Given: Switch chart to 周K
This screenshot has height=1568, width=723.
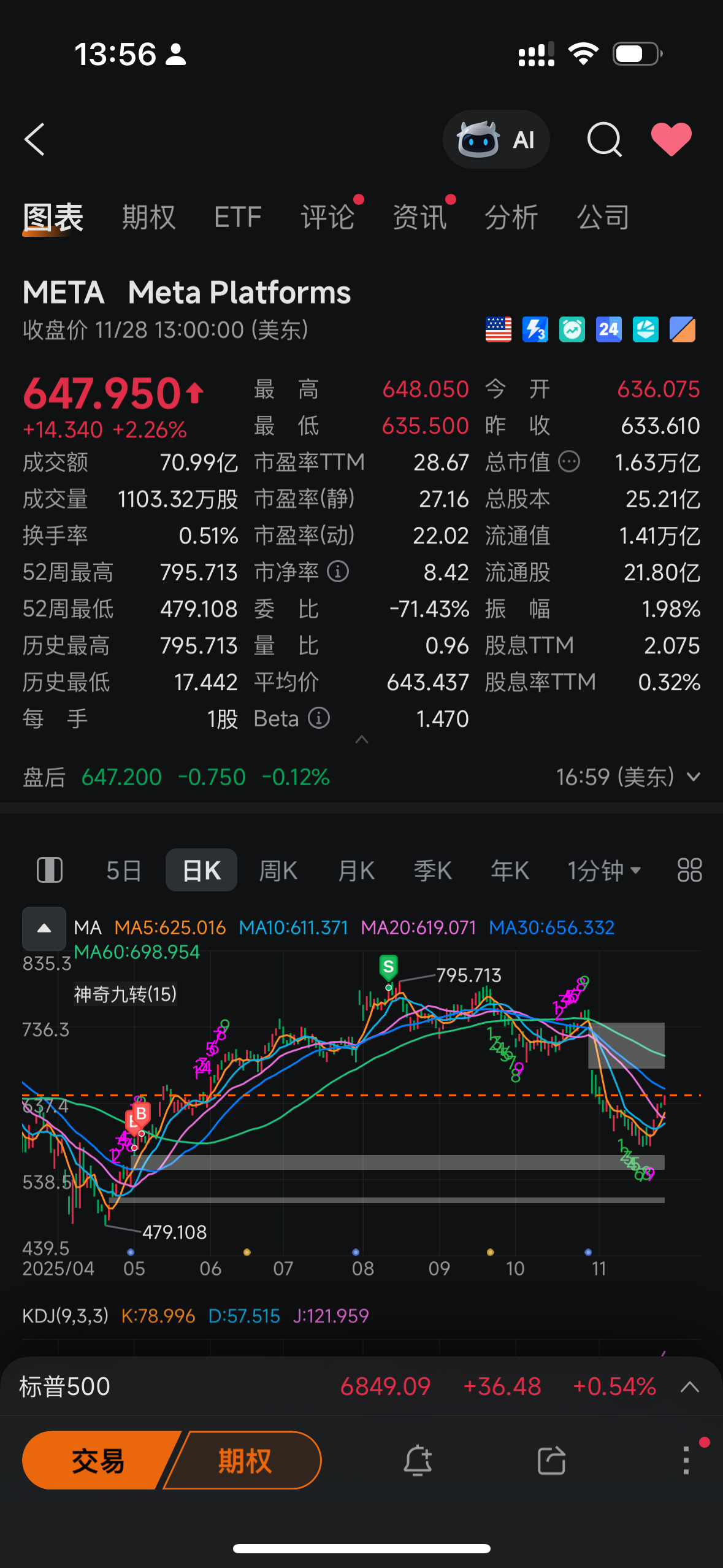Looking at the screenshot, I should (x=278, y=870).
